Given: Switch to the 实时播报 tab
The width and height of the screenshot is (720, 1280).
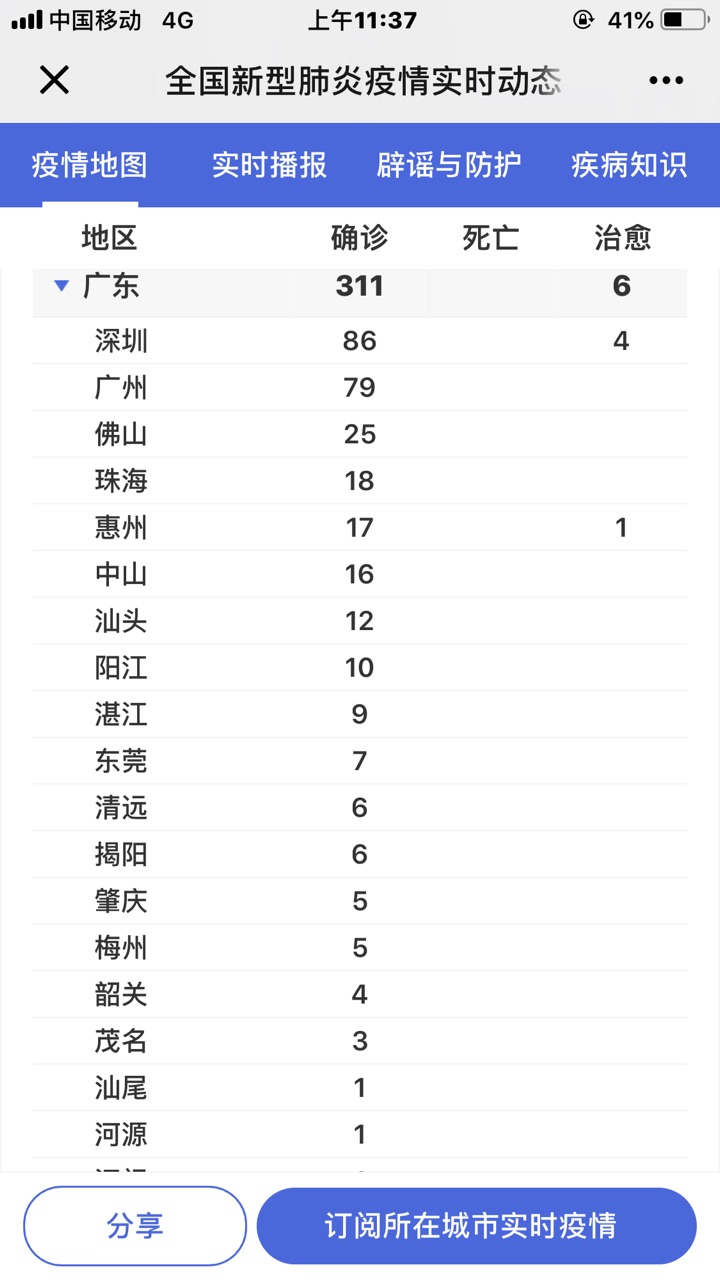Looking at the screenshot, I should 269,165.
